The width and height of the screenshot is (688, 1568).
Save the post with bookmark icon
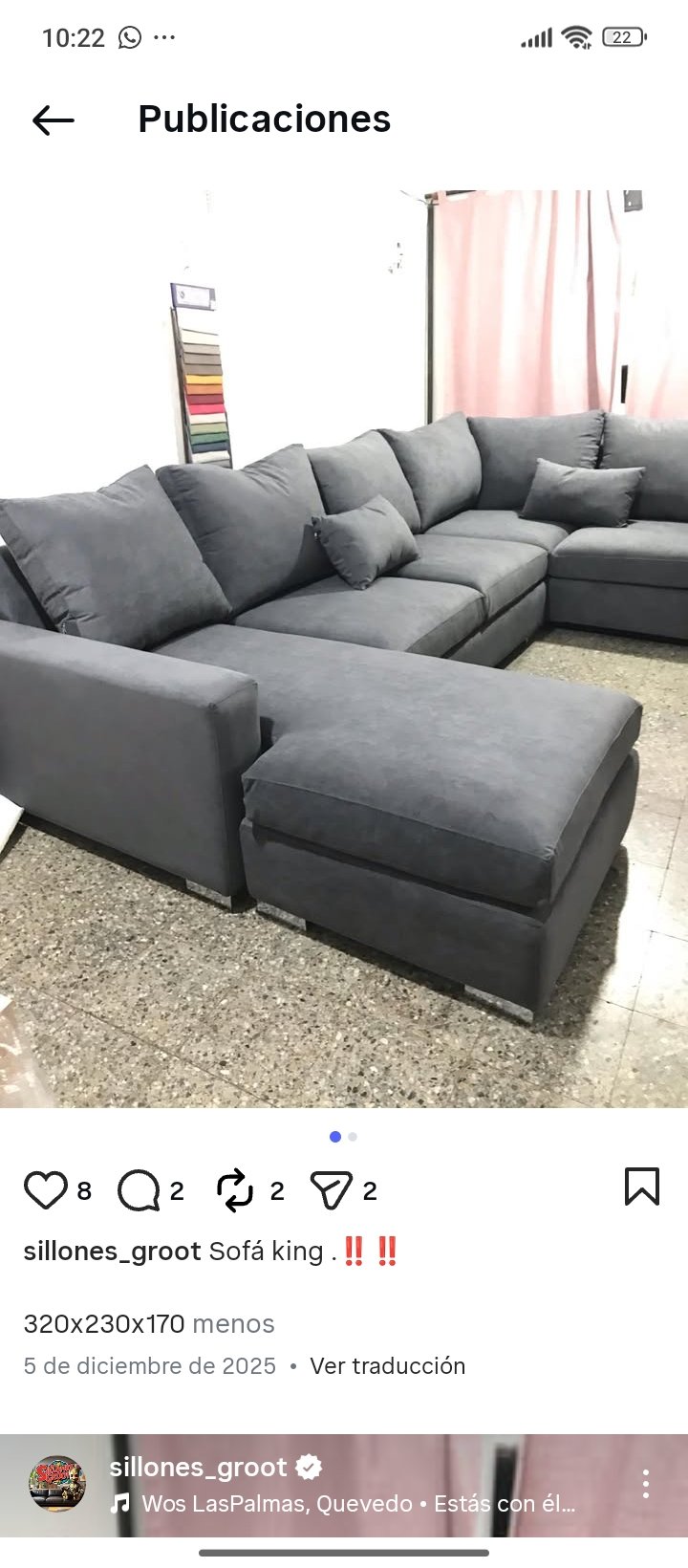tap(641, 1187)
